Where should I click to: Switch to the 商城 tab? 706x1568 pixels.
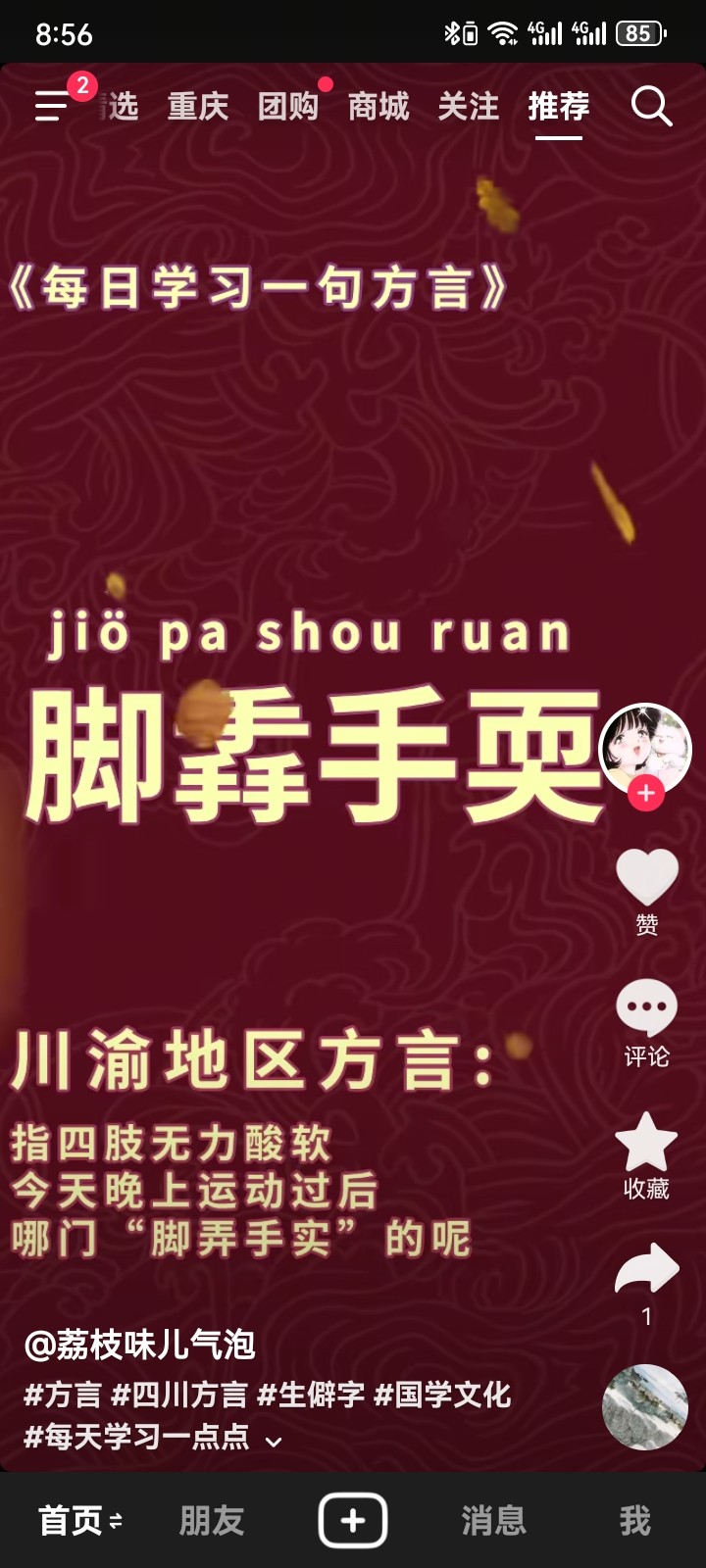(378, 106)
